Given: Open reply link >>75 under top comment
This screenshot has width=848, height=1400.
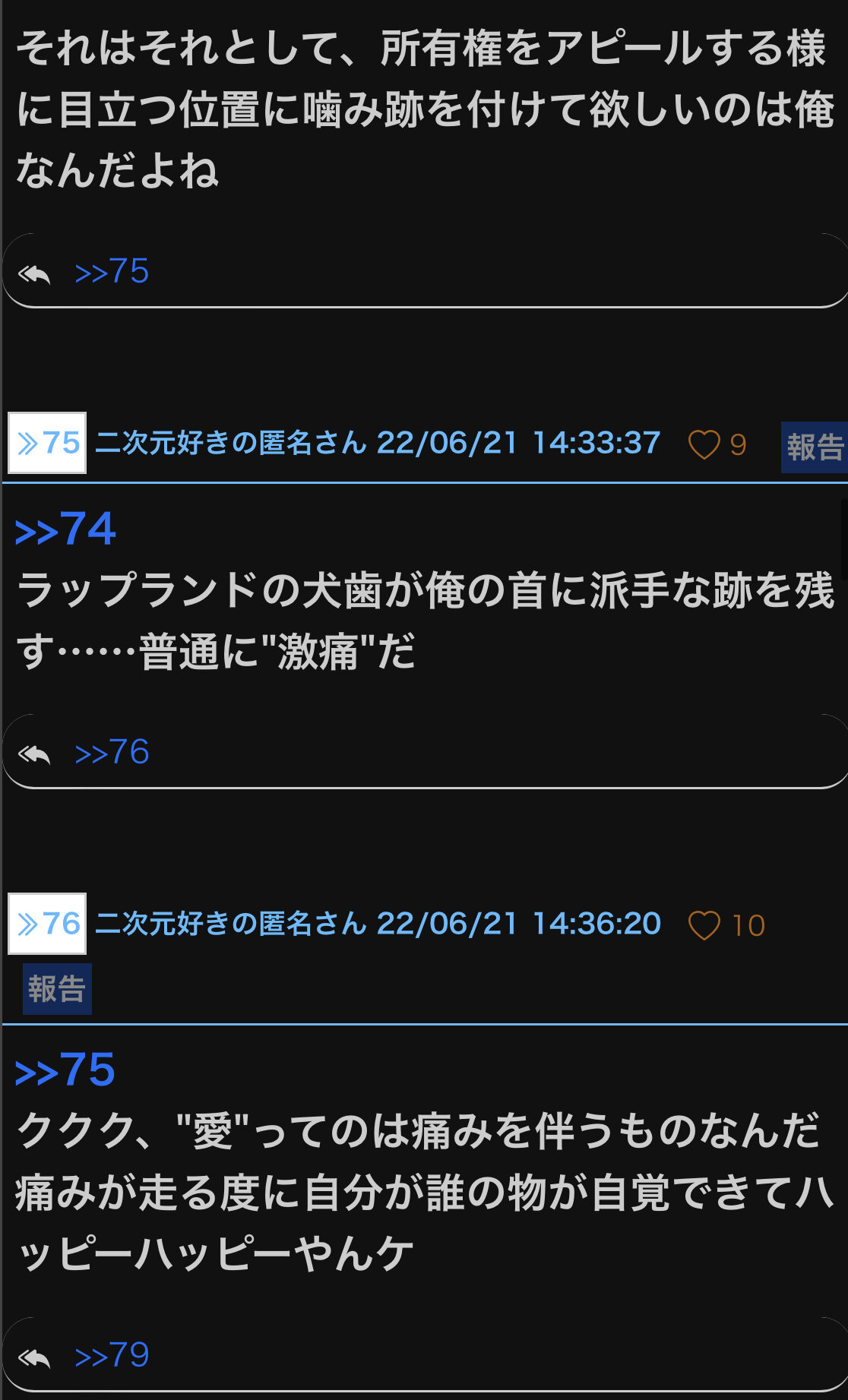Looking at the screenshot, I should (x=112, y=271).
